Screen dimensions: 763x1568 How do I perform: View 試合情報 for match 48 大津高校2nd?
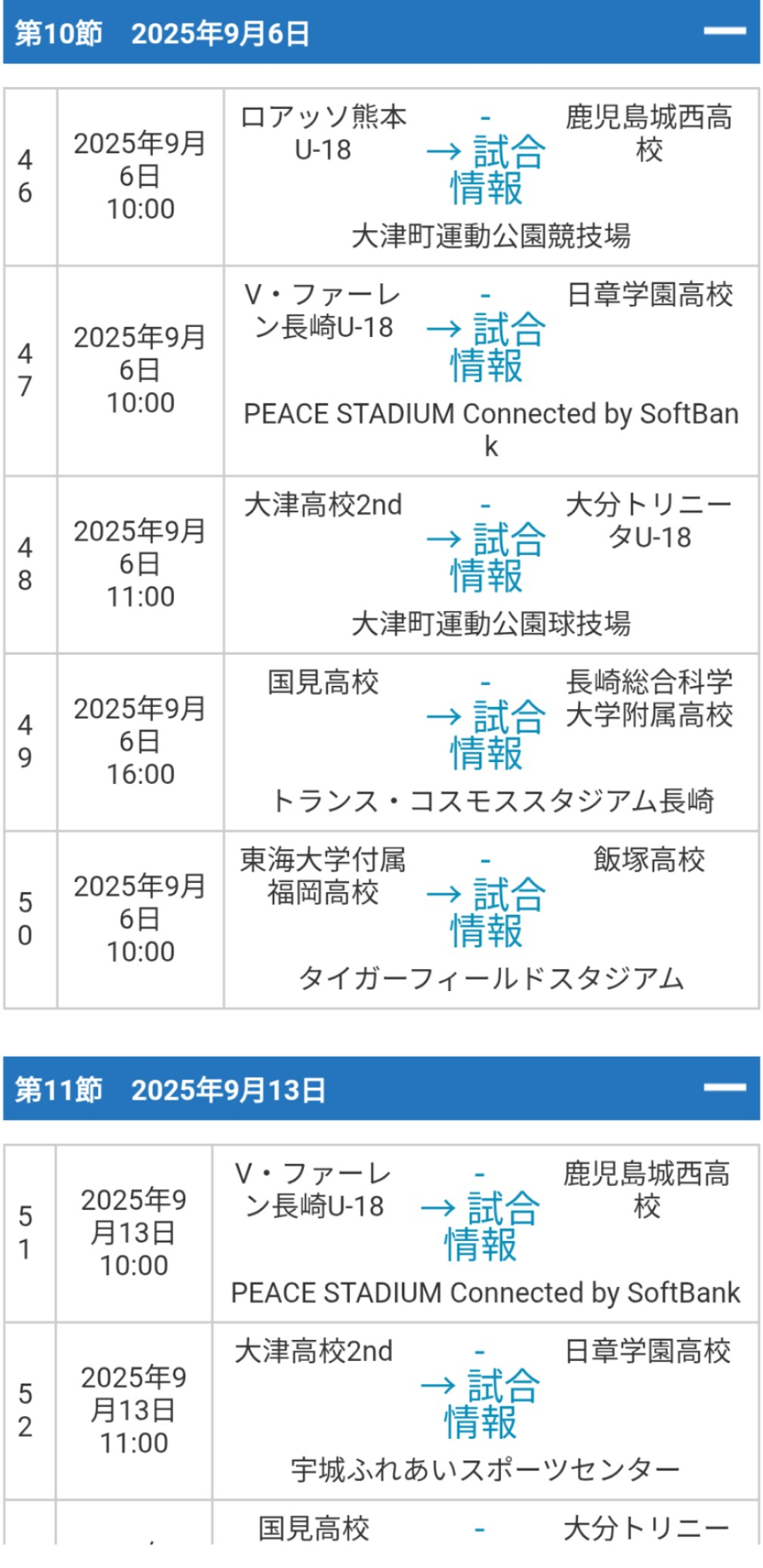pyautogui.click(x=486, y=558)
